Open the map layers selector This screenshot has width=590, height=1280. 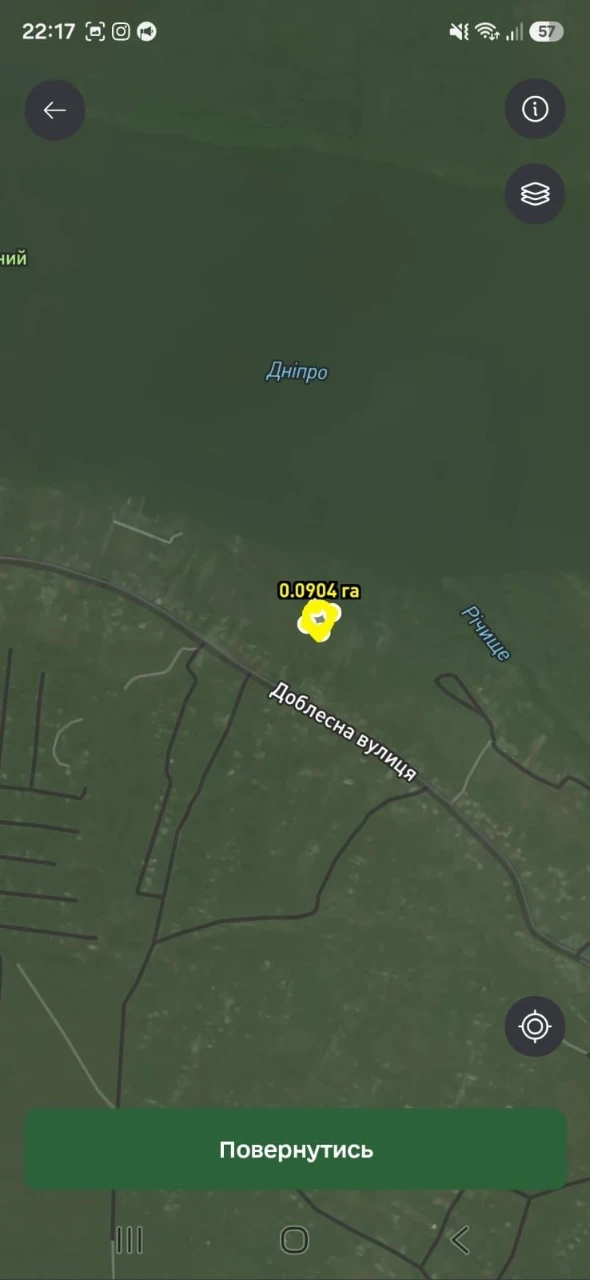click(x=535, y=194)
